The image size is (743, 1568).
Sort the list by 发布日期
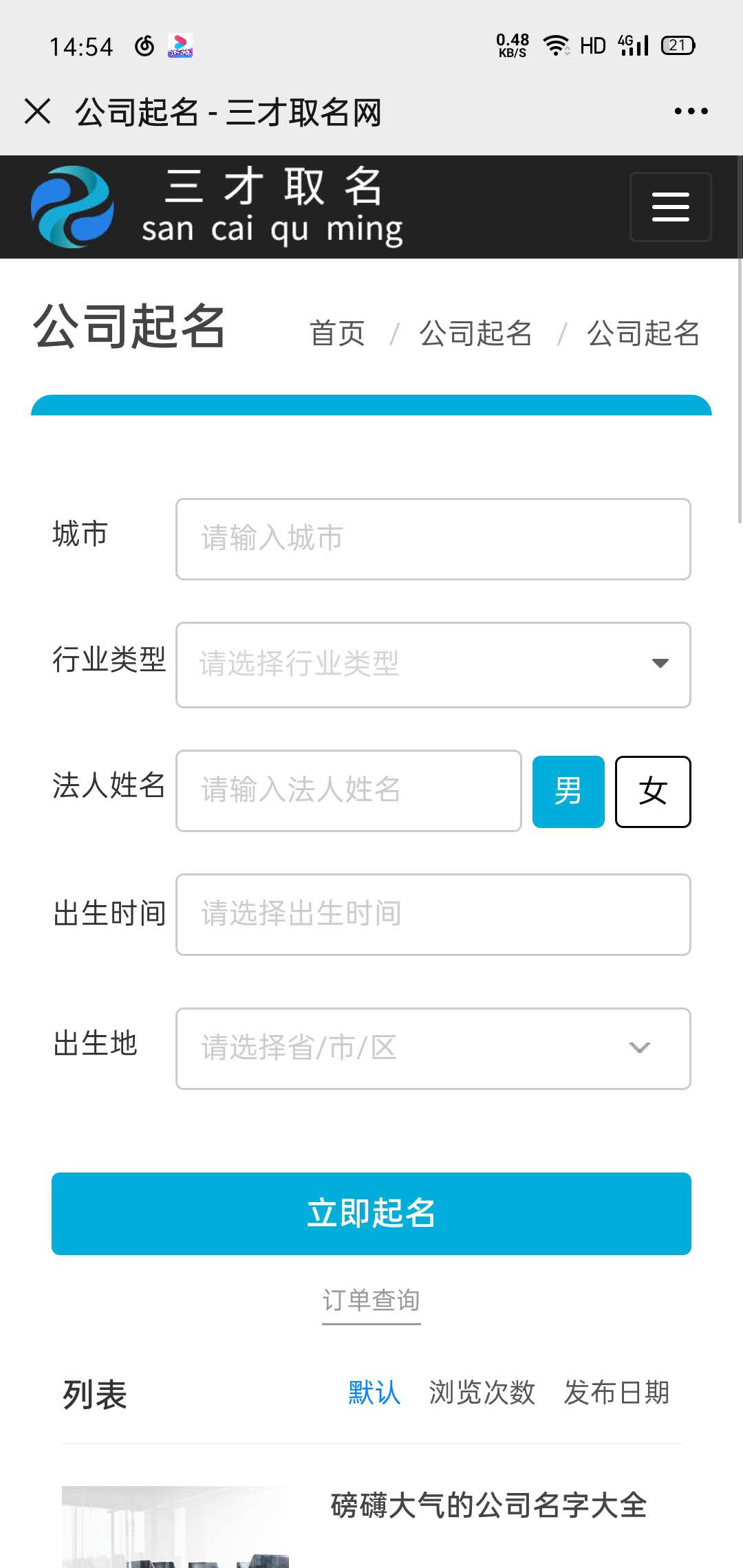pos(616,1393)
